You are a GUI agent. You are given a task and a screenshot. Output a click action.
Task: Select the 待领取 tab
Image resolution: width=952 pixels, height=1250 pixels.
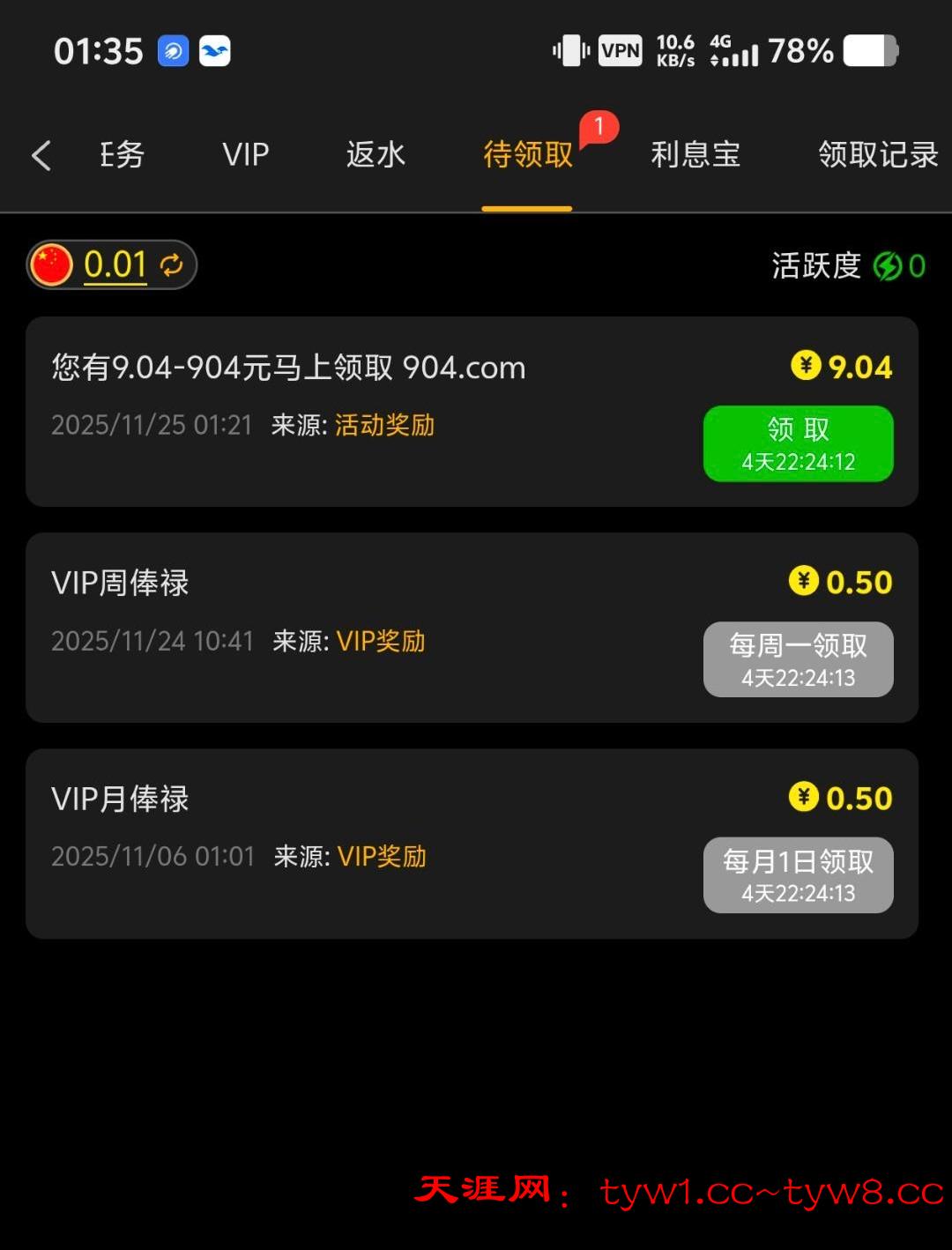click(527, 155)
